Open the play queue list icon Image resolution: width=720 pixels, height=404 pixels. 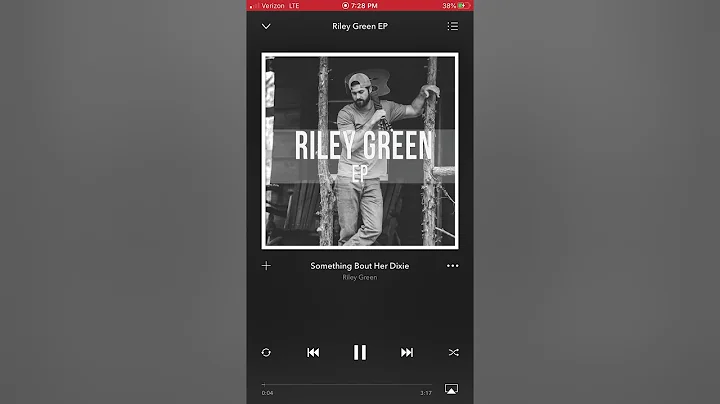pyautogui.click(x=453, y=26)
